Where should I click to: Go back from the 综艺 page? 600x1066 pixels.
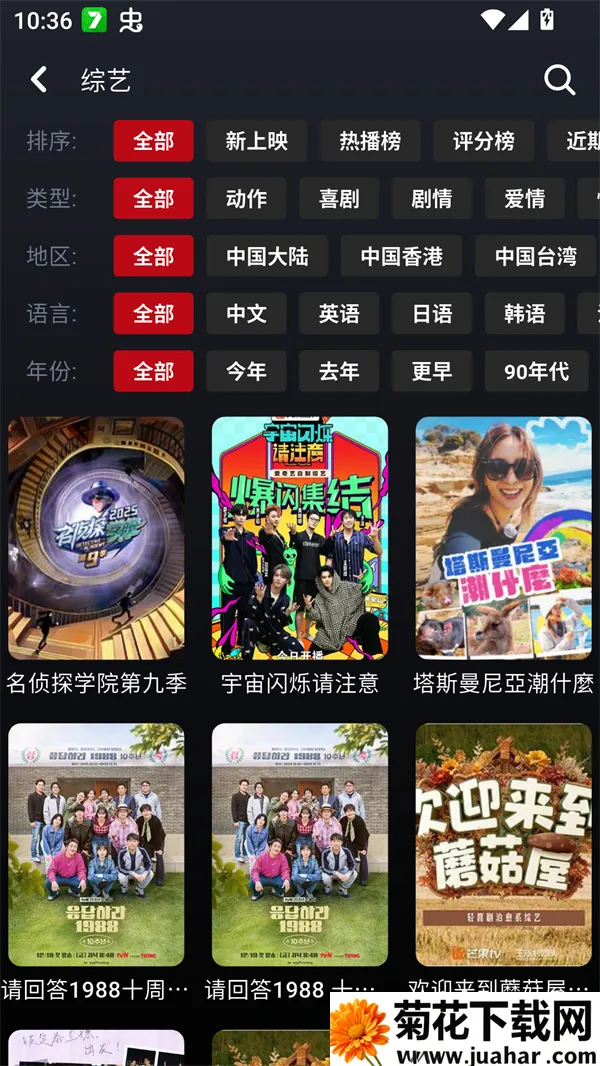39,80
